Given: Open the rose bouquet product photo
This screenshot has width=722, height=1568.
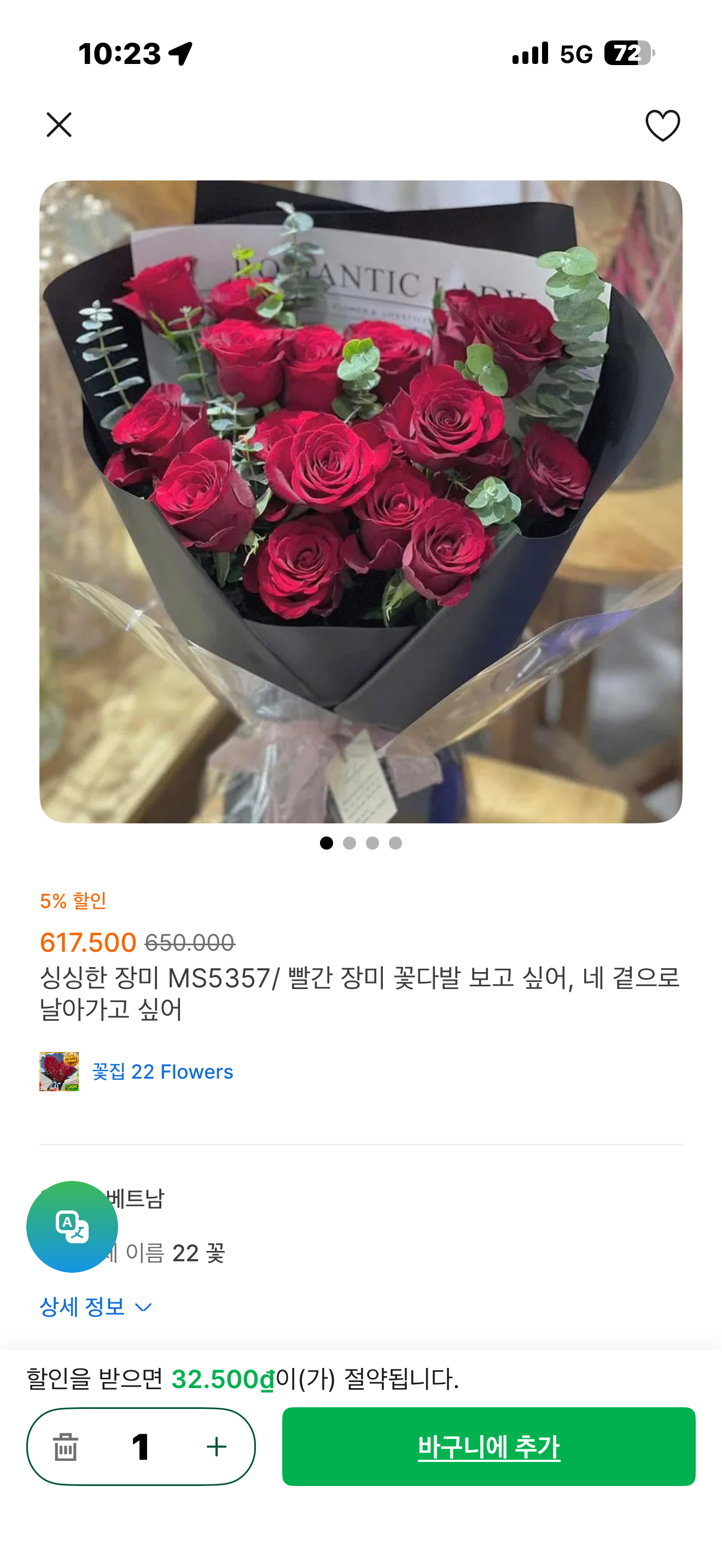Looking at the screenshot, I should [360, 501].
